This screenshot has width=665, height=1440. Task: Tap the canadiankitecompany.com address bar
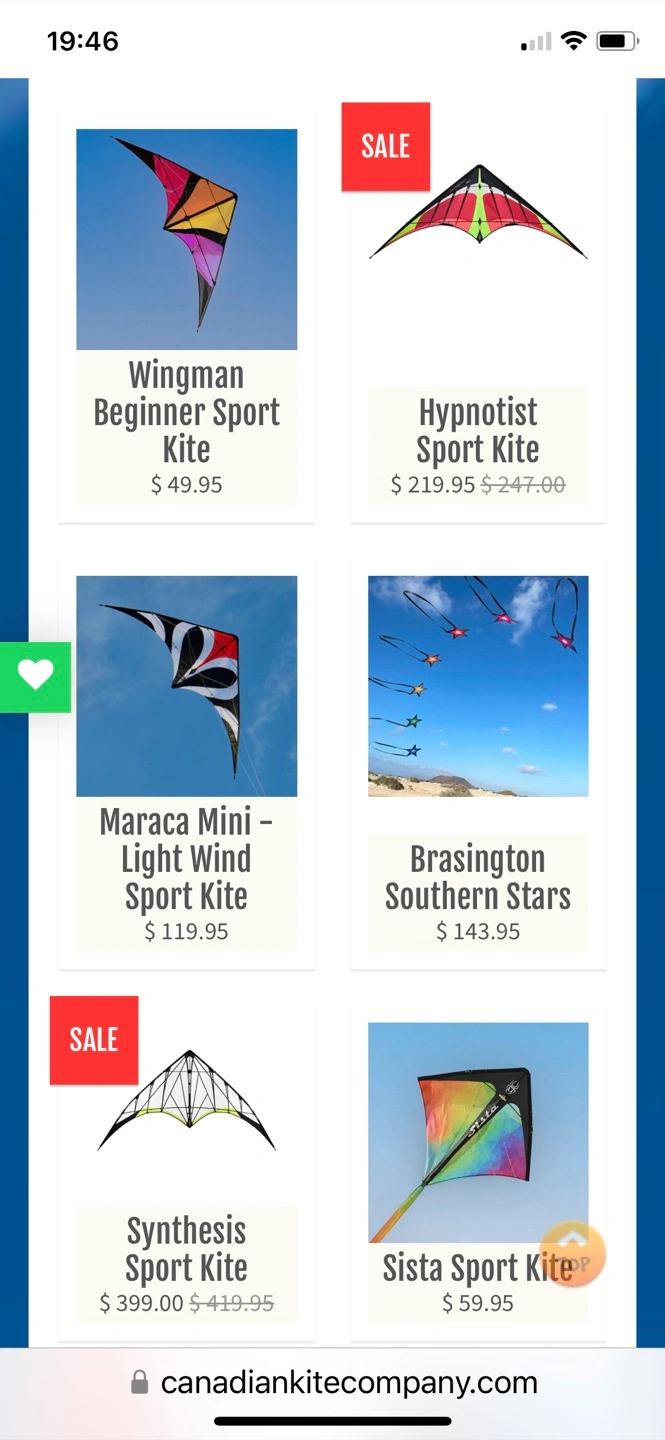pyautogui.click(x=333, y=1383)
